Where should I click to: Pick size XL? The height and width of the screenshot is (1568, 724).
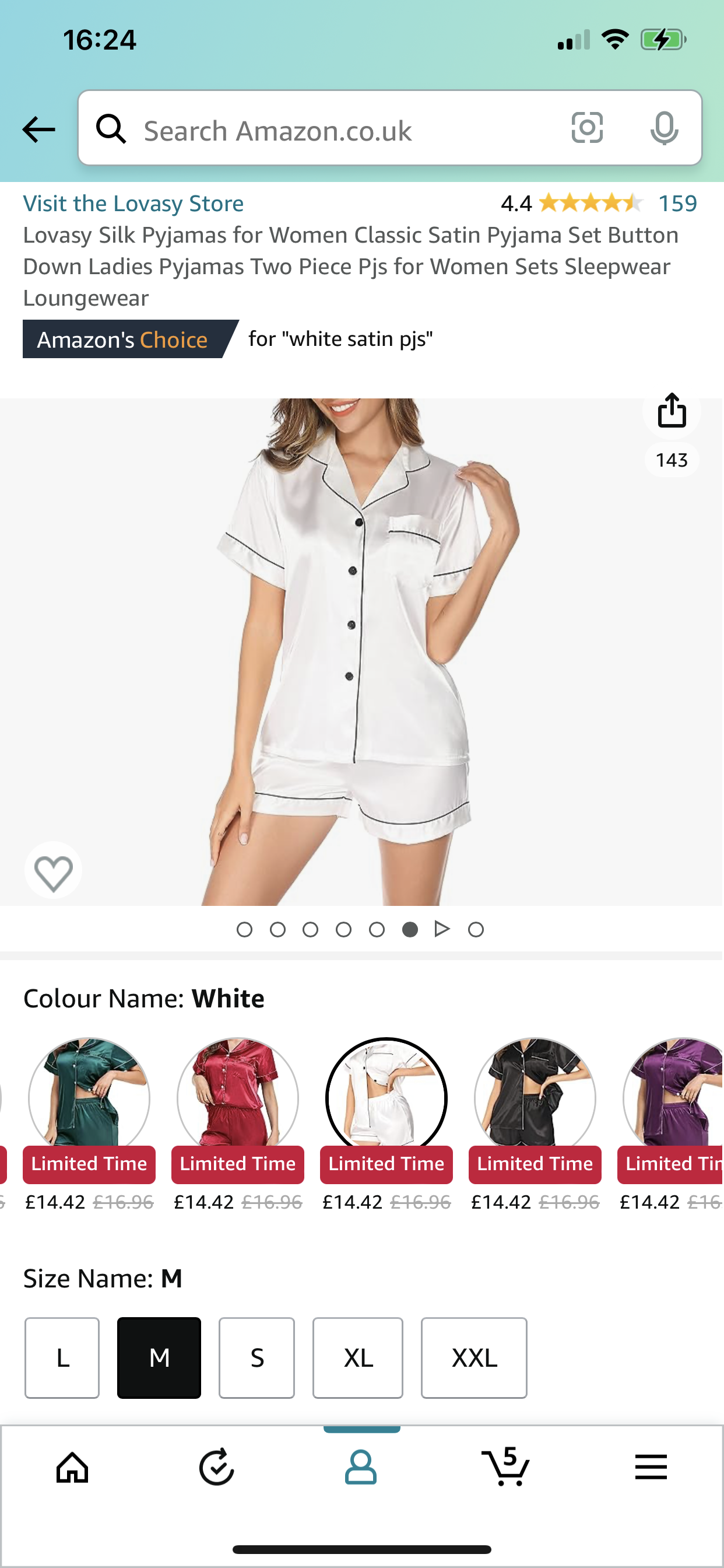click(358, 1357)
